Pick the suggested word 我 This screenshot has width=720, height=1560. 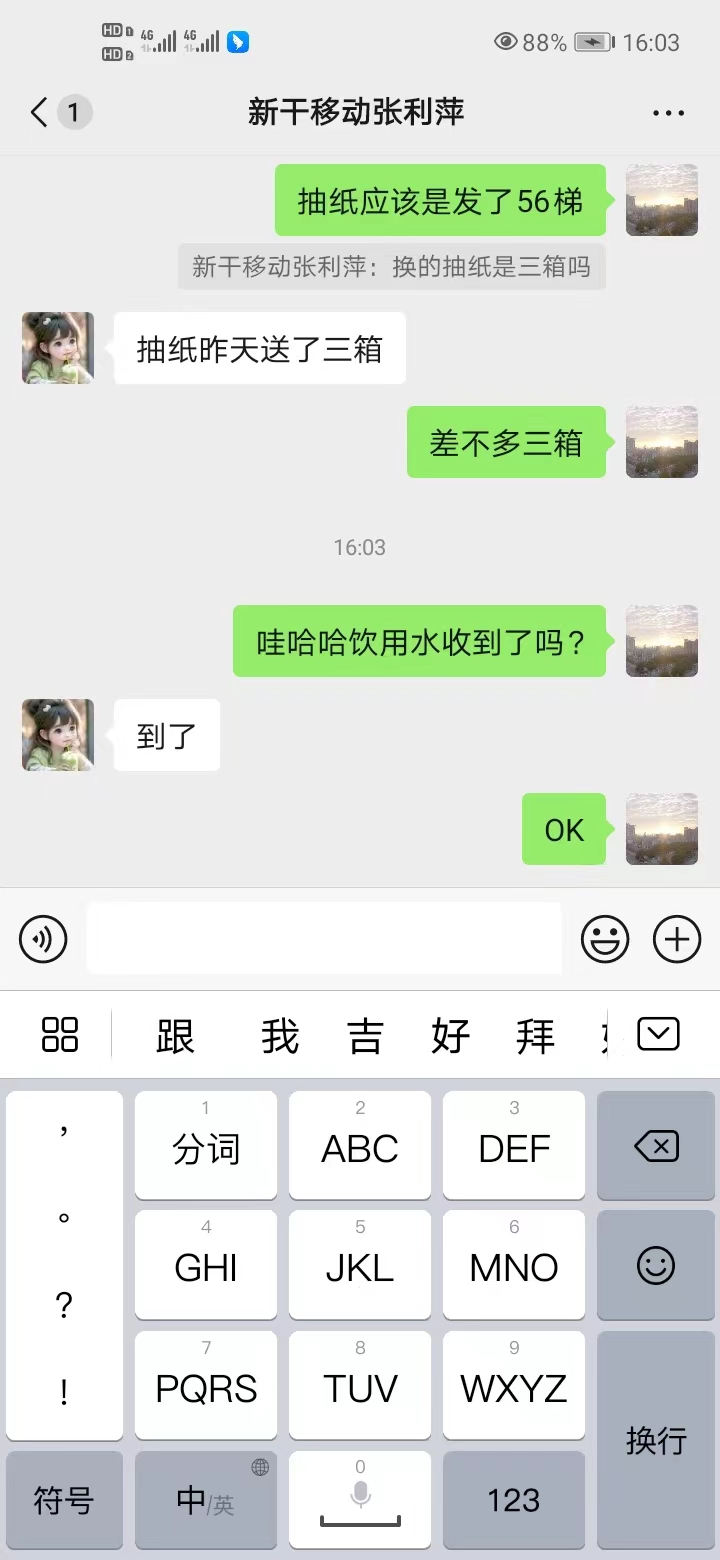point(280,1036)
